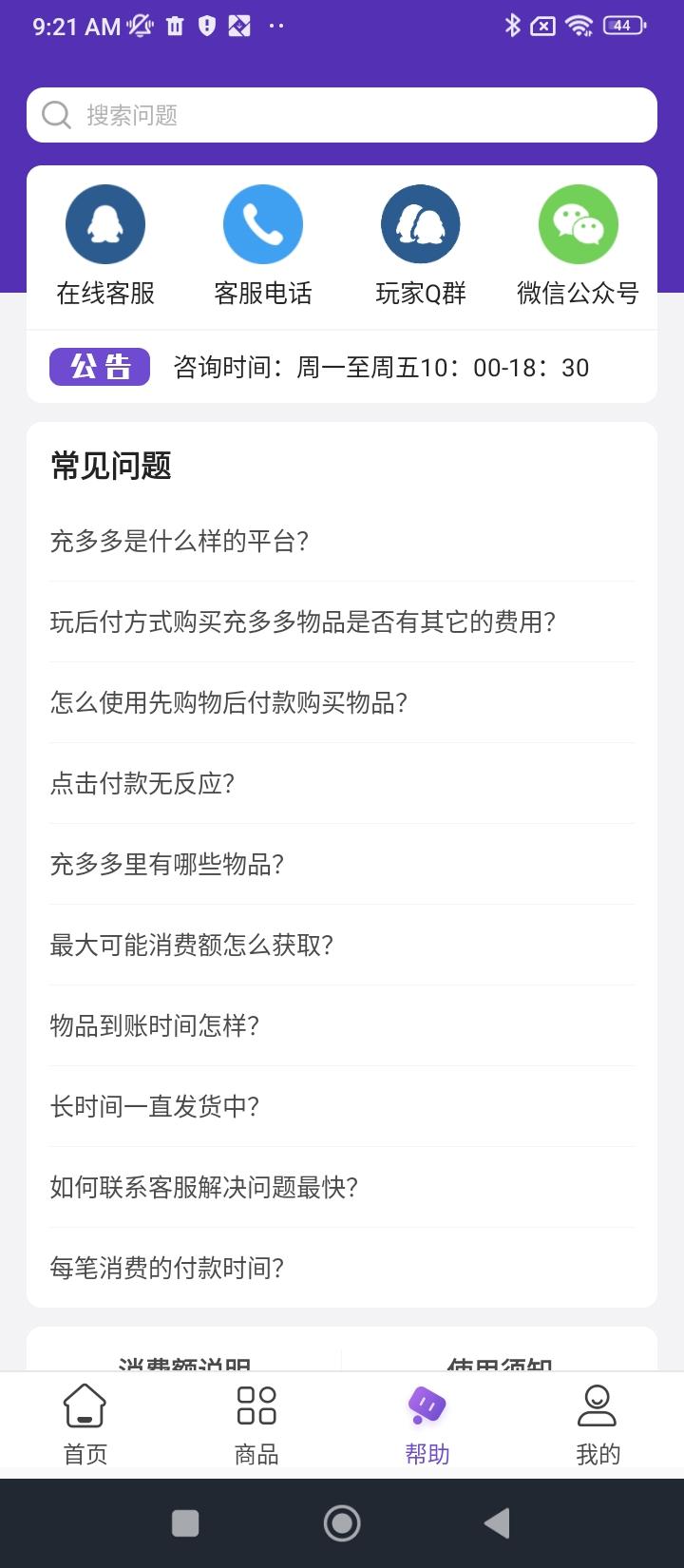Tap the 客服电话 phone icon
Screen dimensions: 684x1568
click(x=263, y=223)
